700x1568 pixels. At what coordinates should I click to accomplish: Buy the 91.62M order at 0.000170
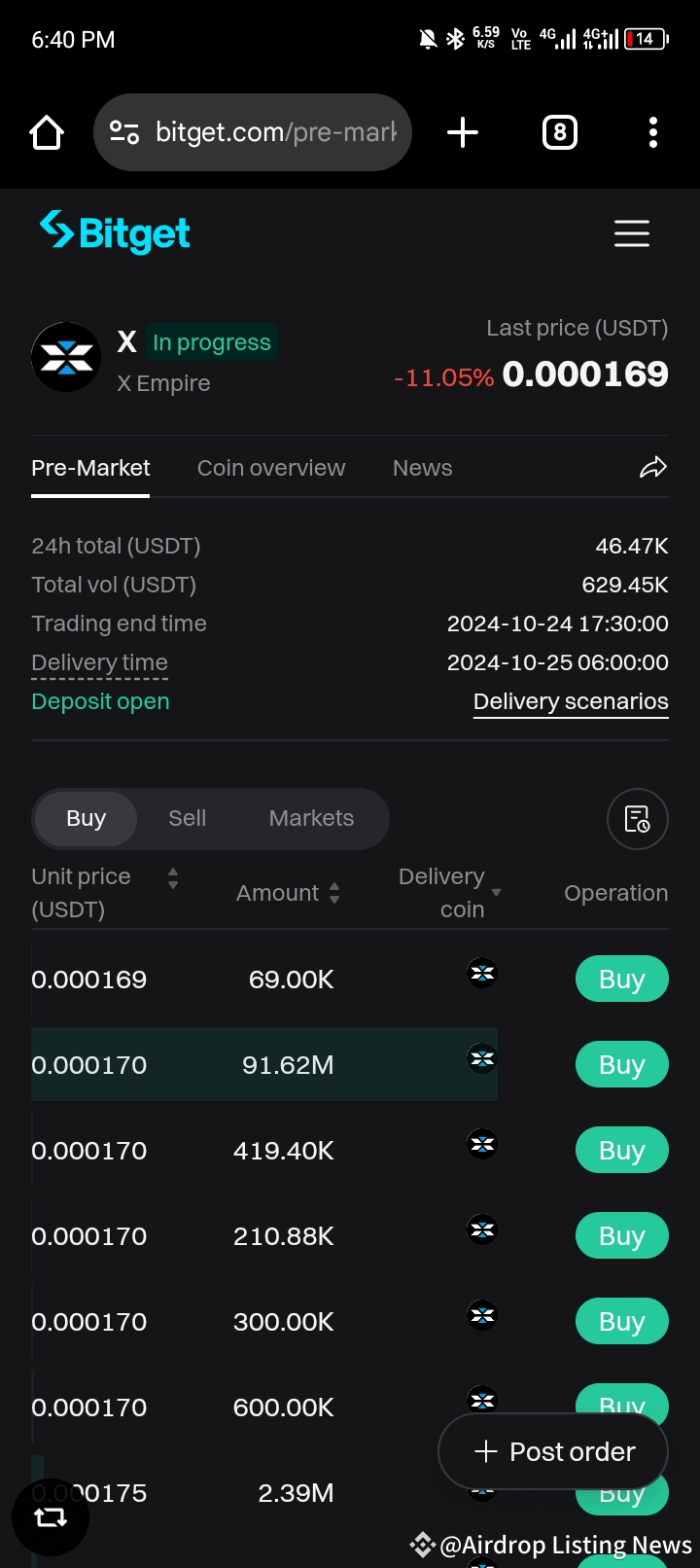(x=621, y=1064)
